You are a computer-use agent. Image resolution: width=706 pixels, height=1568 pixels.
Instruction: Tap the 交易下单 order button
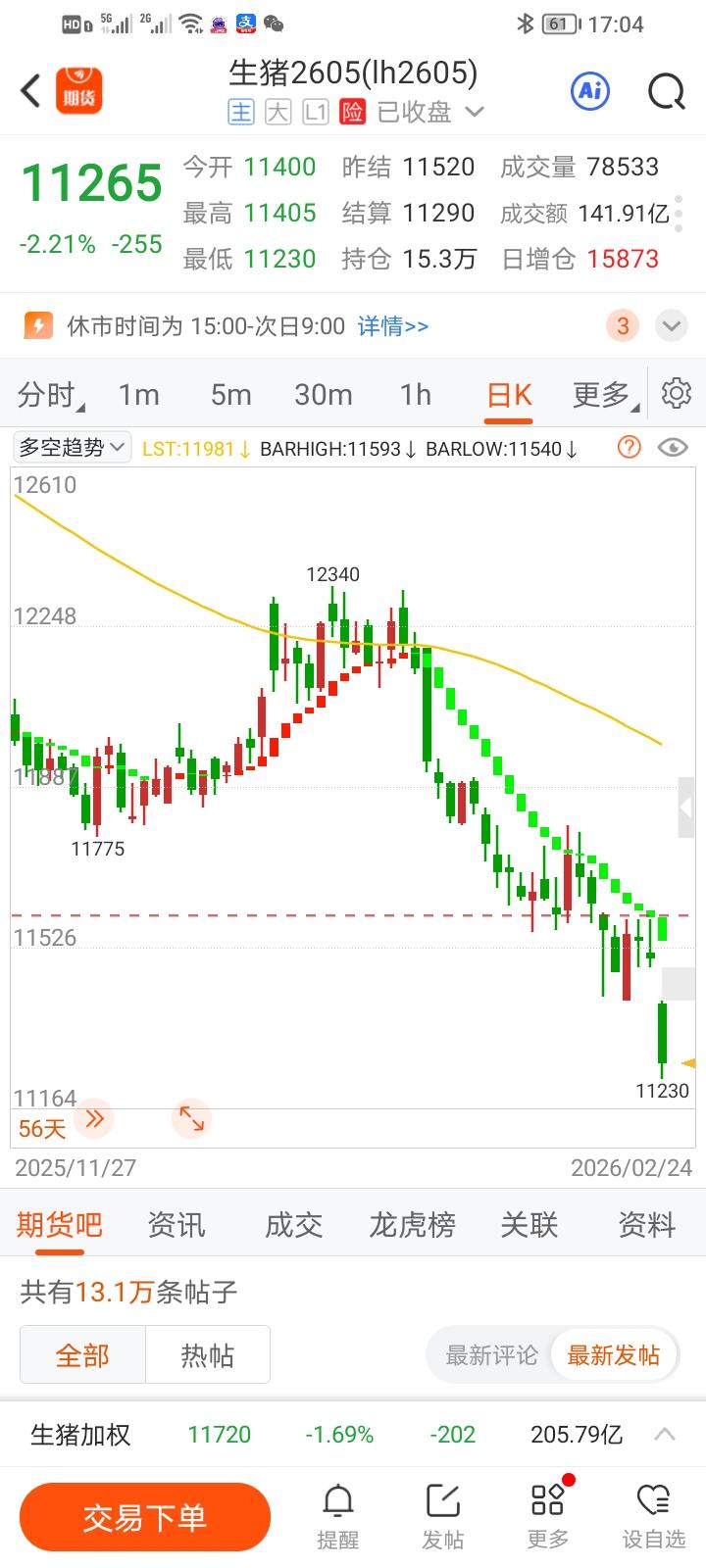(x=144, y=1515)
